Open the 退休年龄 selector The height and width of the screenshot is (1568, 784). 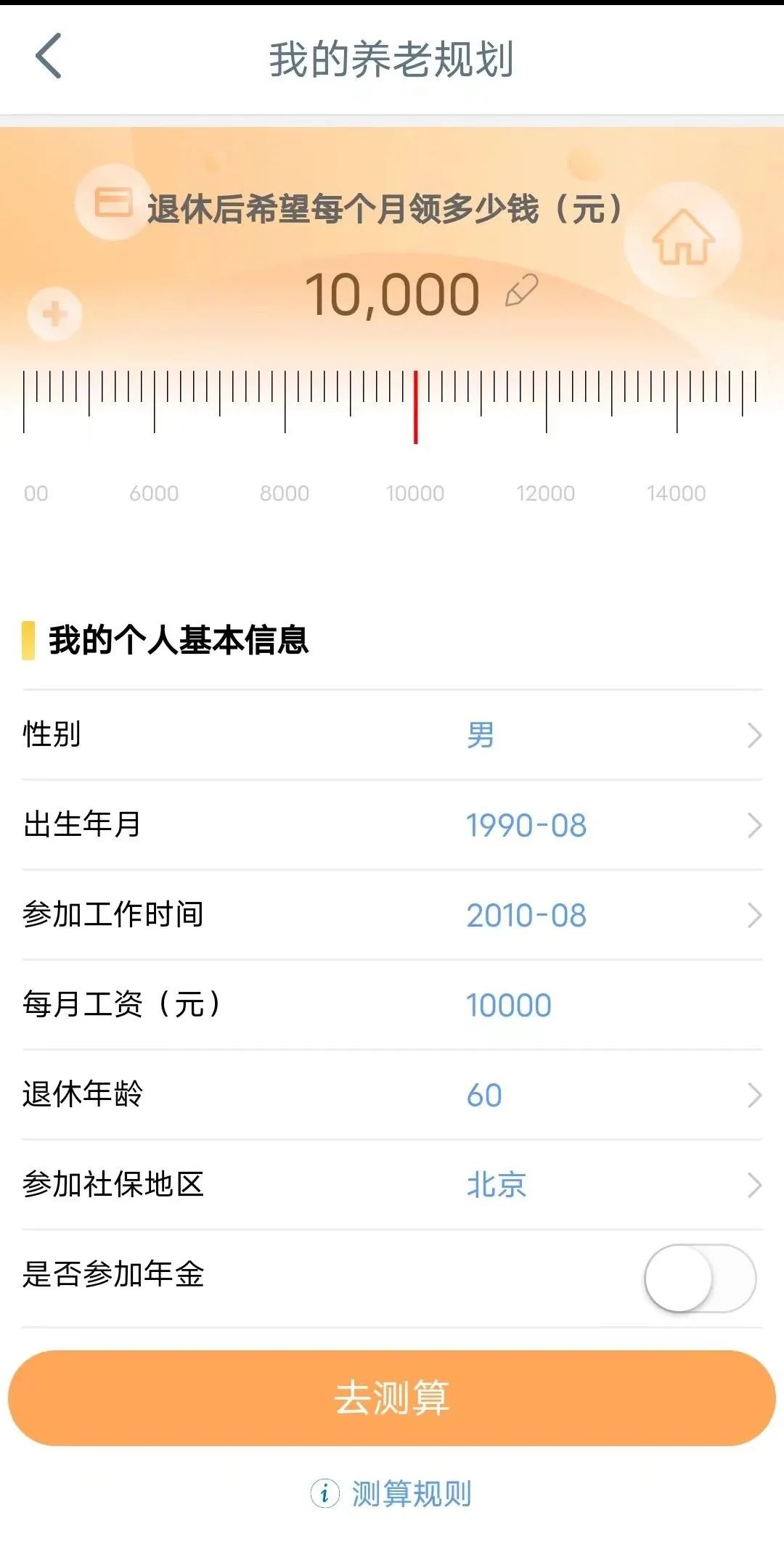[x=392, y=1096]
